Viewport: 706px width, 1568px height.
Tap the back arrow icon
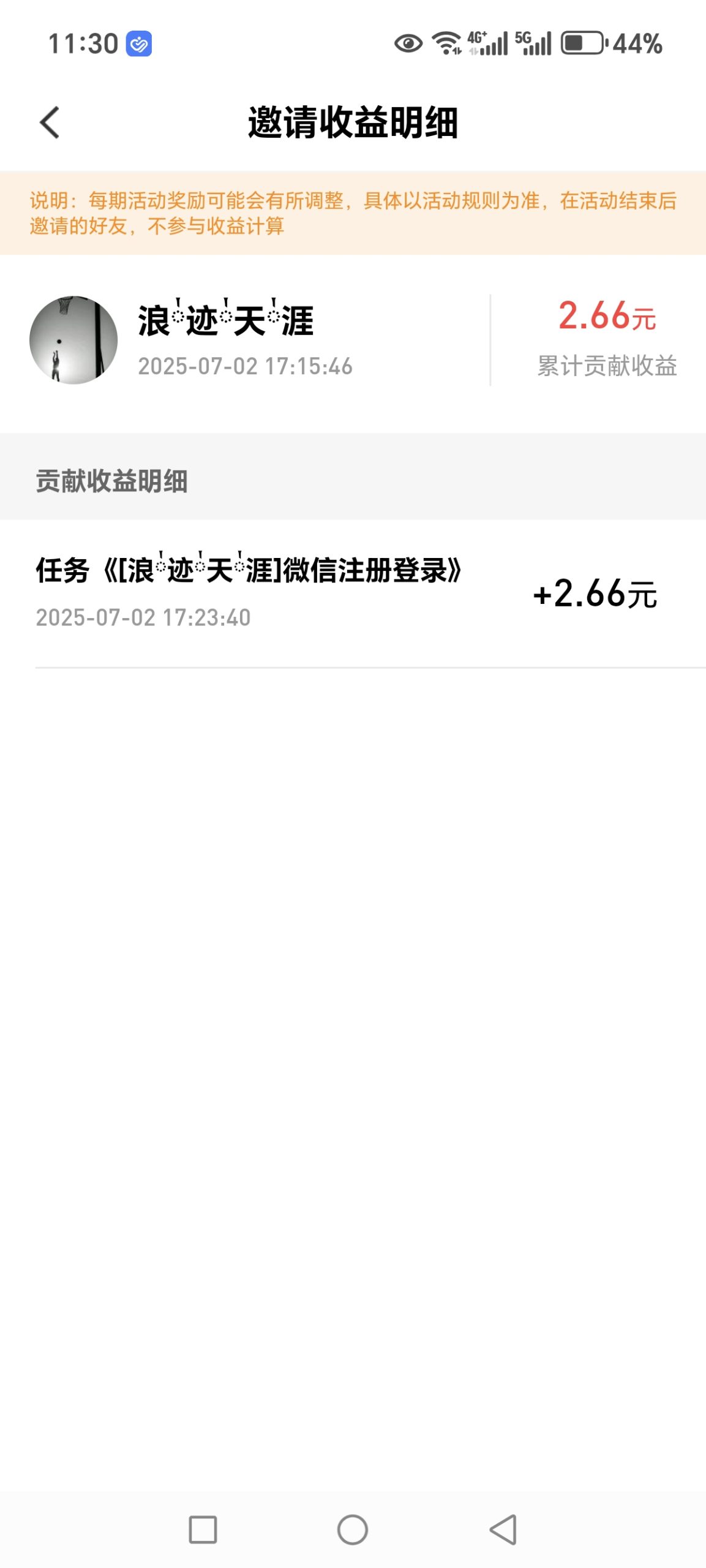[x=50, y=122]
